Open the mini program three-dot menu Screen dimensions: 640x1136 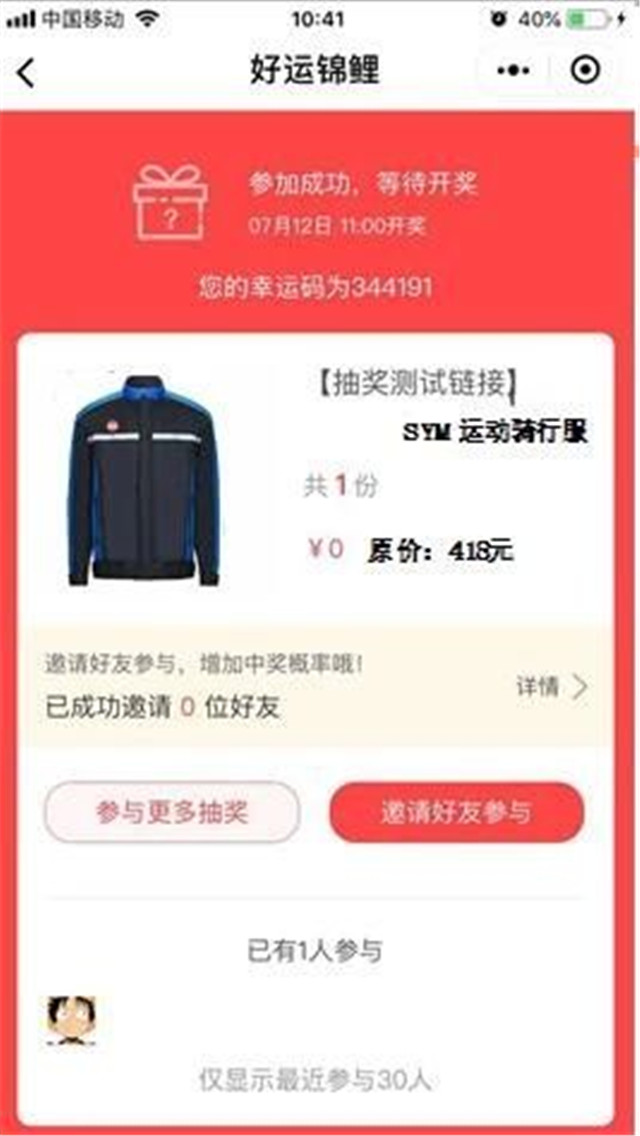point(513,70)
